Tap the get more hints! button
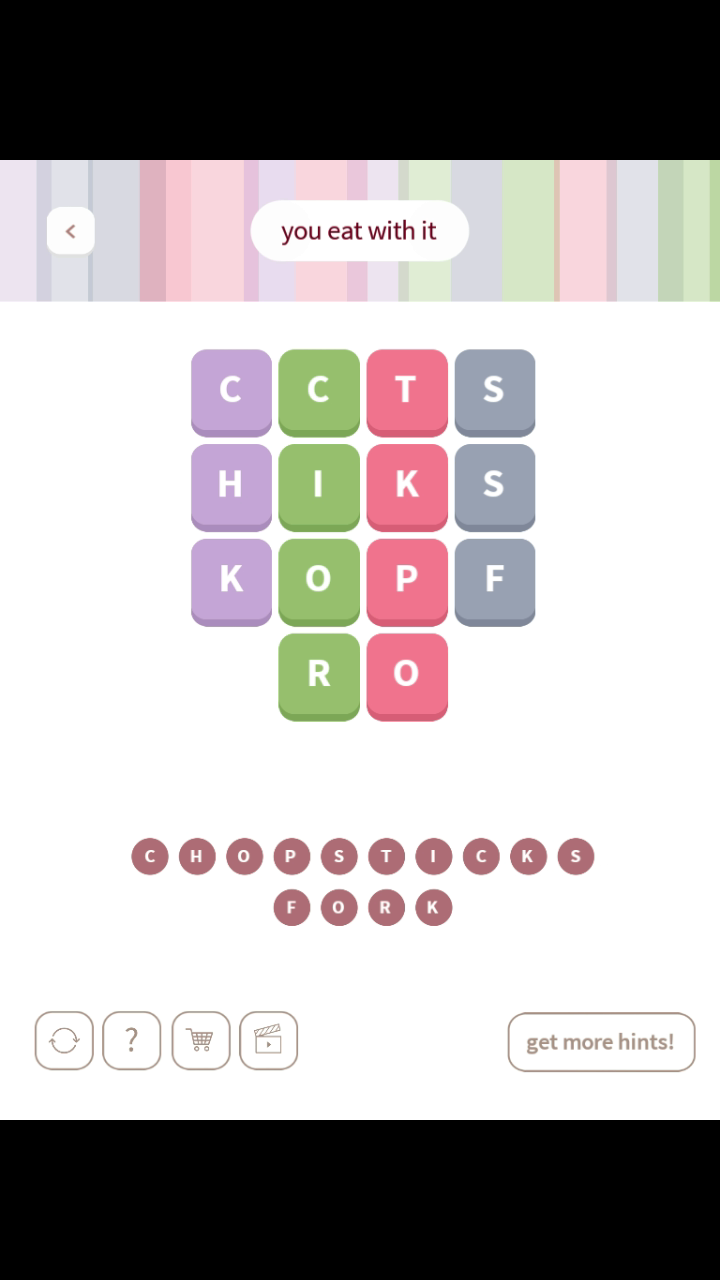720x1280 pixels. point(601,1042)
